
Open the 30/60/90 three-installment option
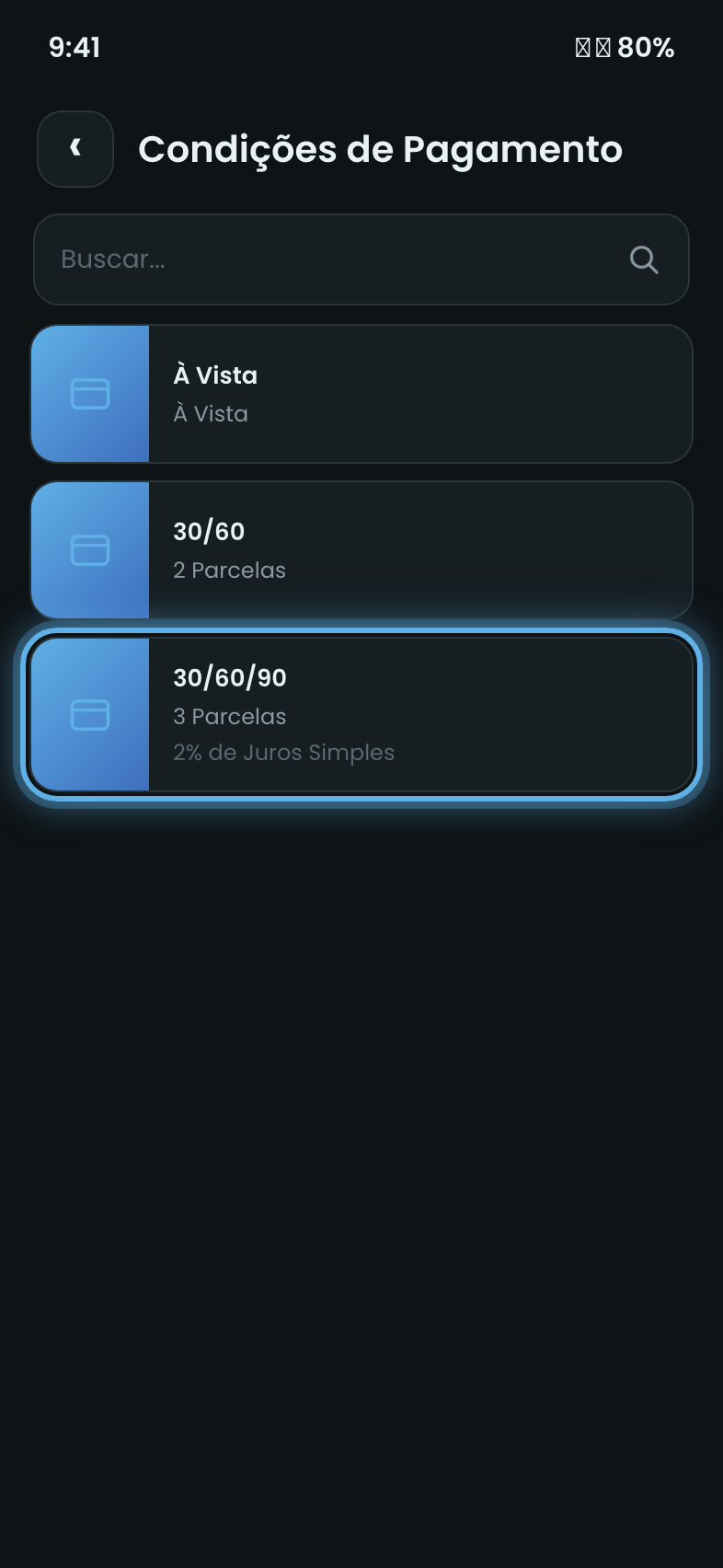pyautogui.click(x=361, y=715)
